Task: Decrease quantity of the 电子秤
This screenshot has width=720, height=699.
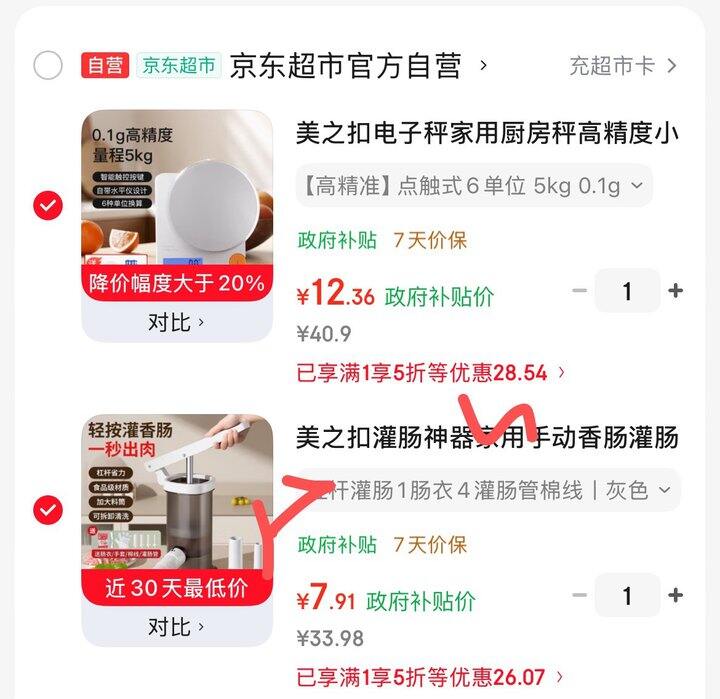Action: coord(579,291)
